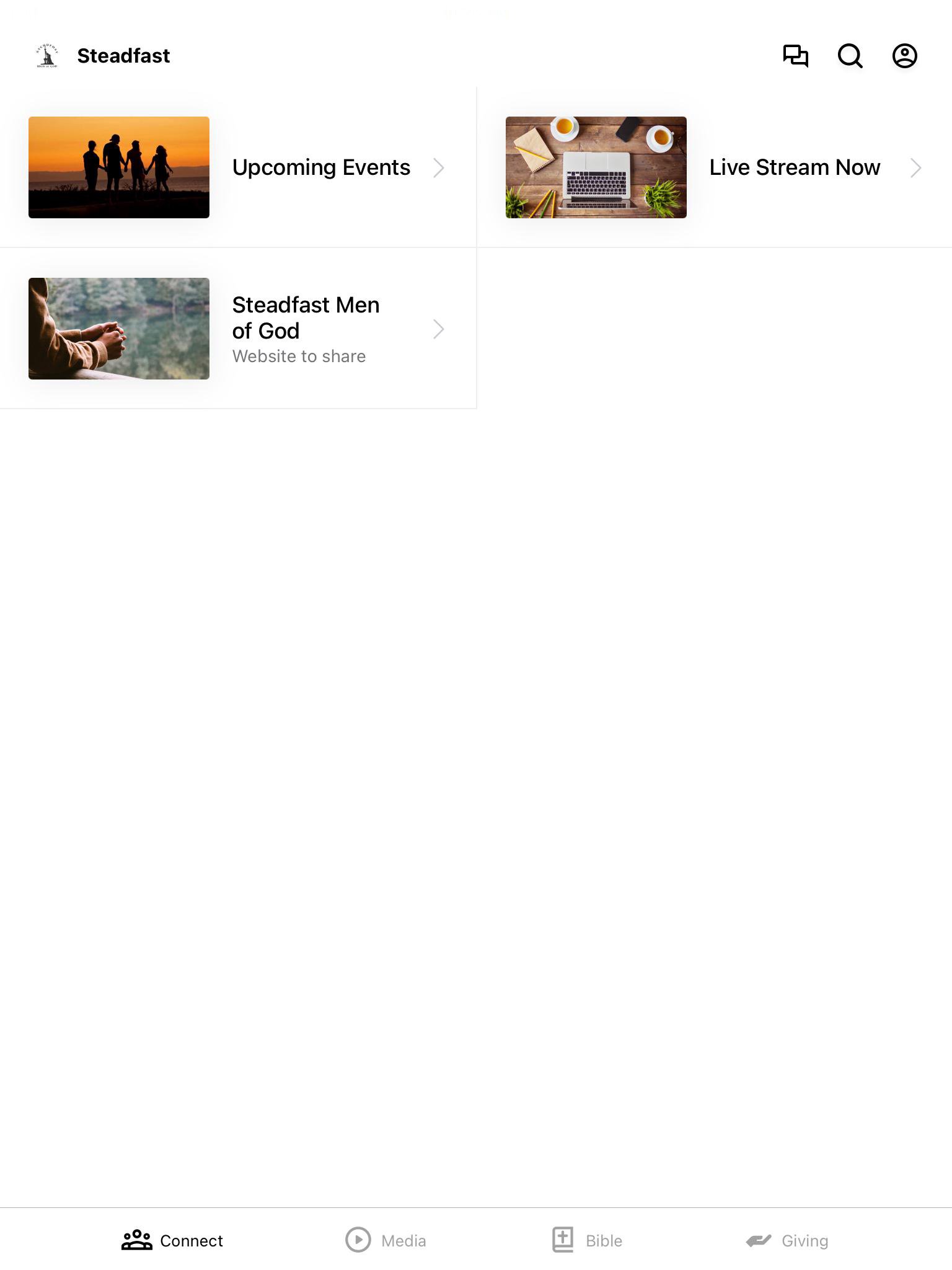
Task: Open Live Stream Now card
Action: (x=714, y=167)
